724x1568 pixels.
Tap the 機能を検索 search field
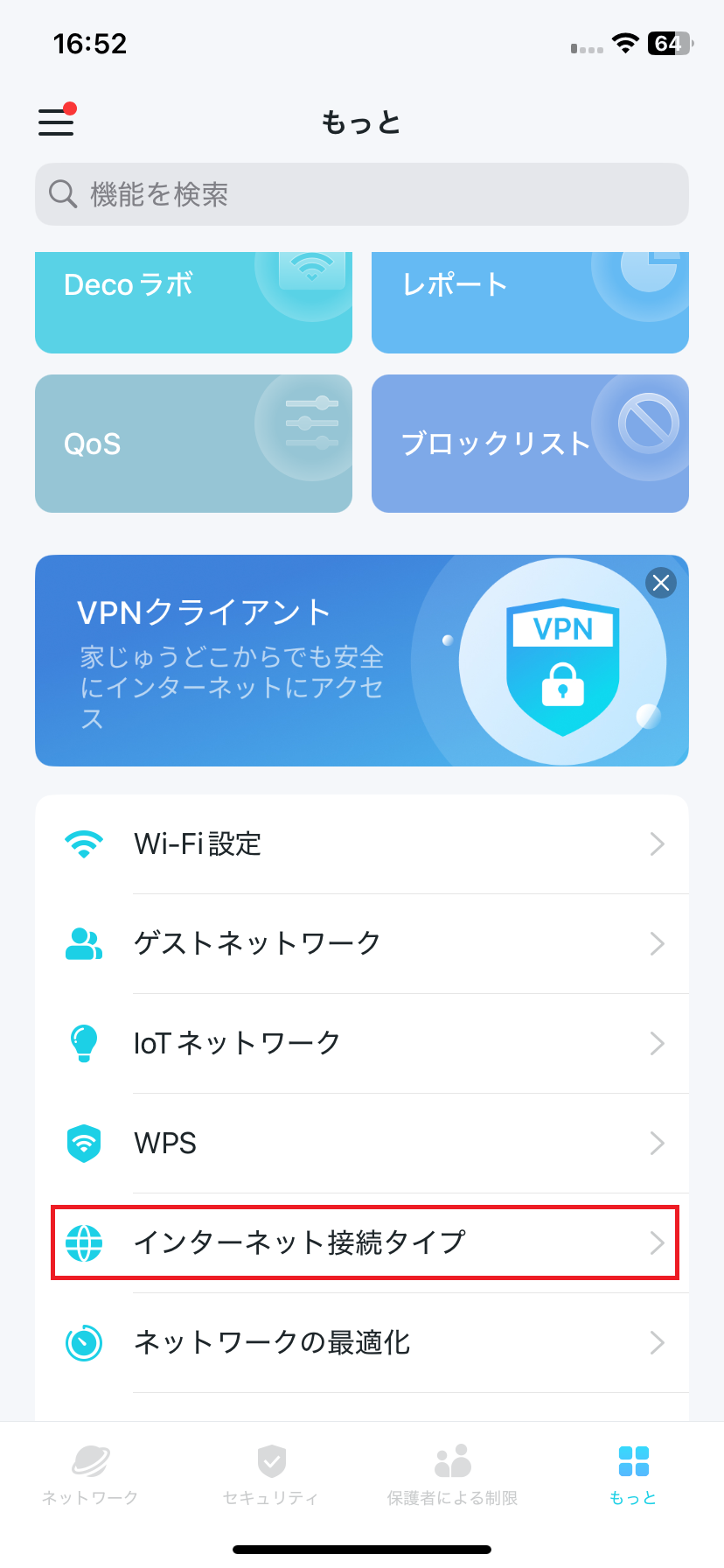click(x=362, y=194)
